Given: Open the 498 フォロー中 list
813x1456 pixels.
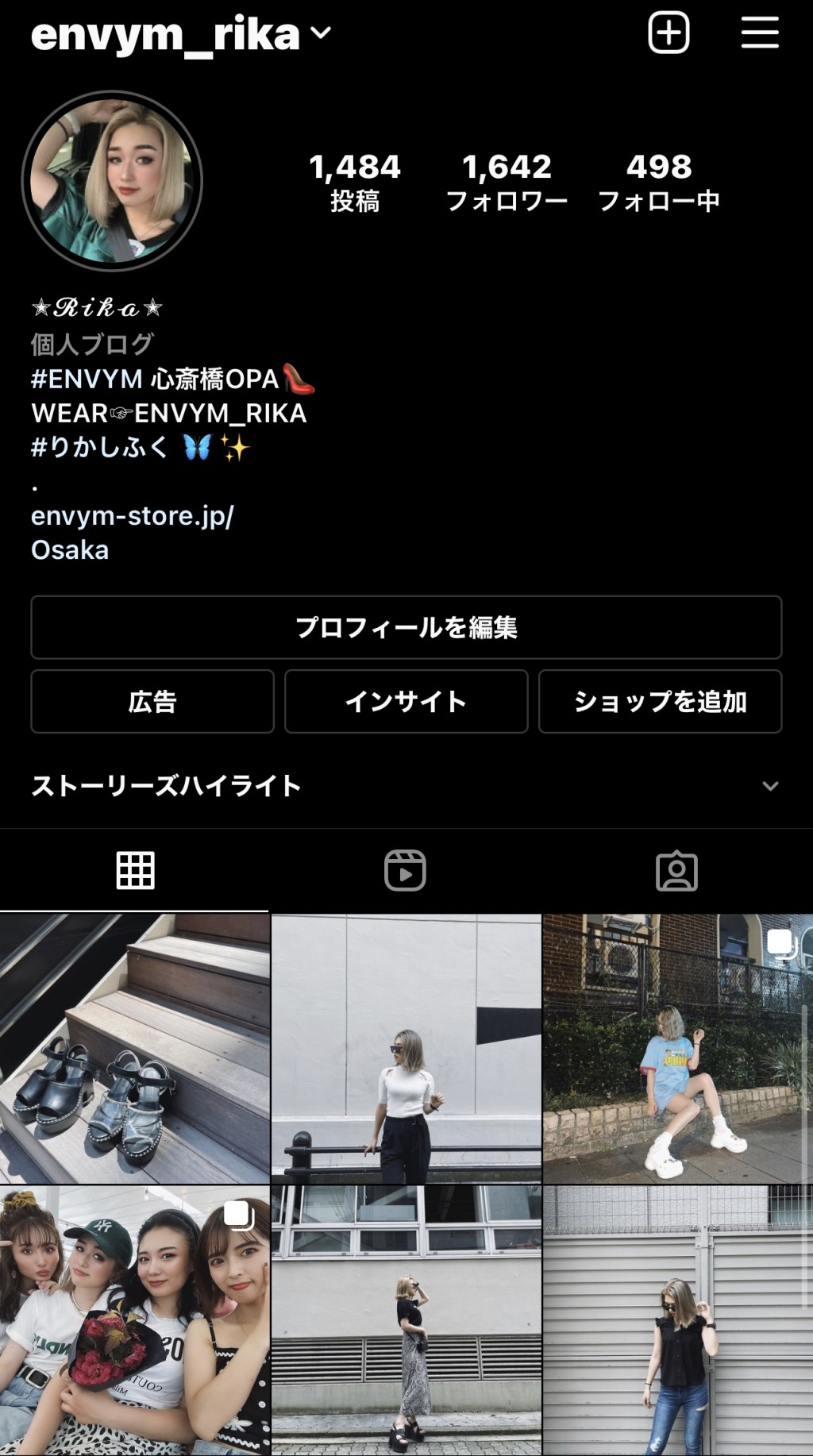Looking at the screenshot, I should tap(658, 183).
